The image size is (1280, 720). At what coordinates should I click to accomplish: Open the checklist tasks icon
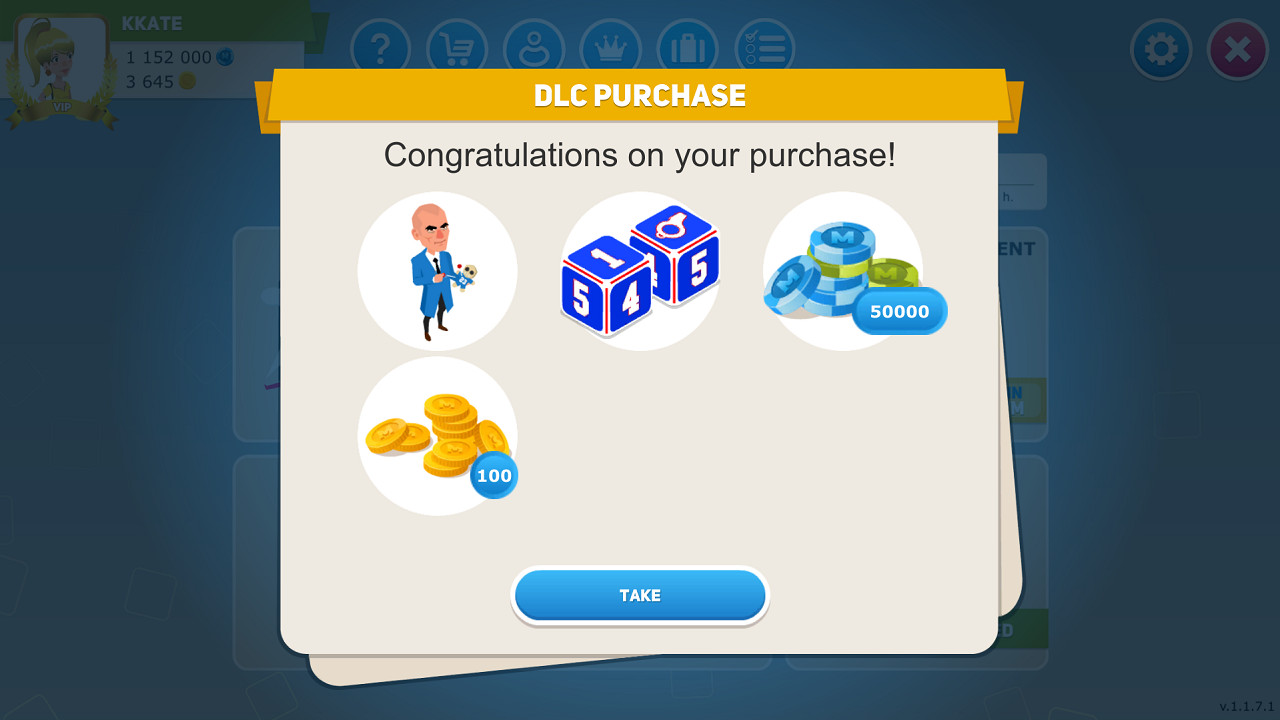point(764,47)
